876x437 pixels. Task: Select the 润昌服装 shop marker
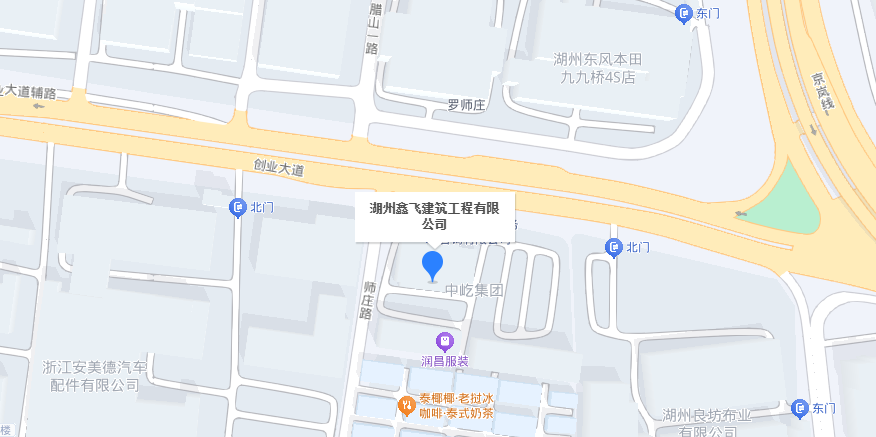tap(444, 343)
